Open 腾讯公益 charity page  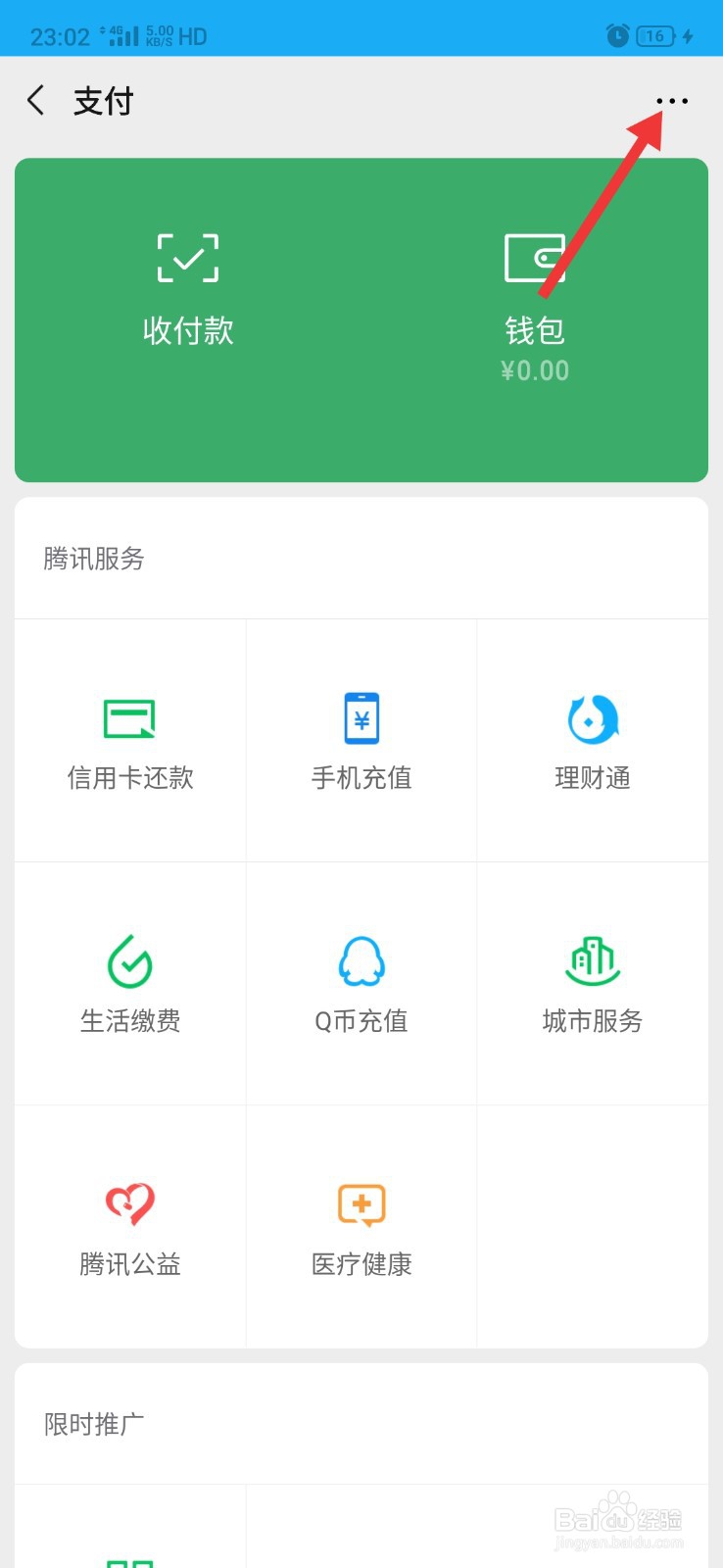pos(130,1227)
